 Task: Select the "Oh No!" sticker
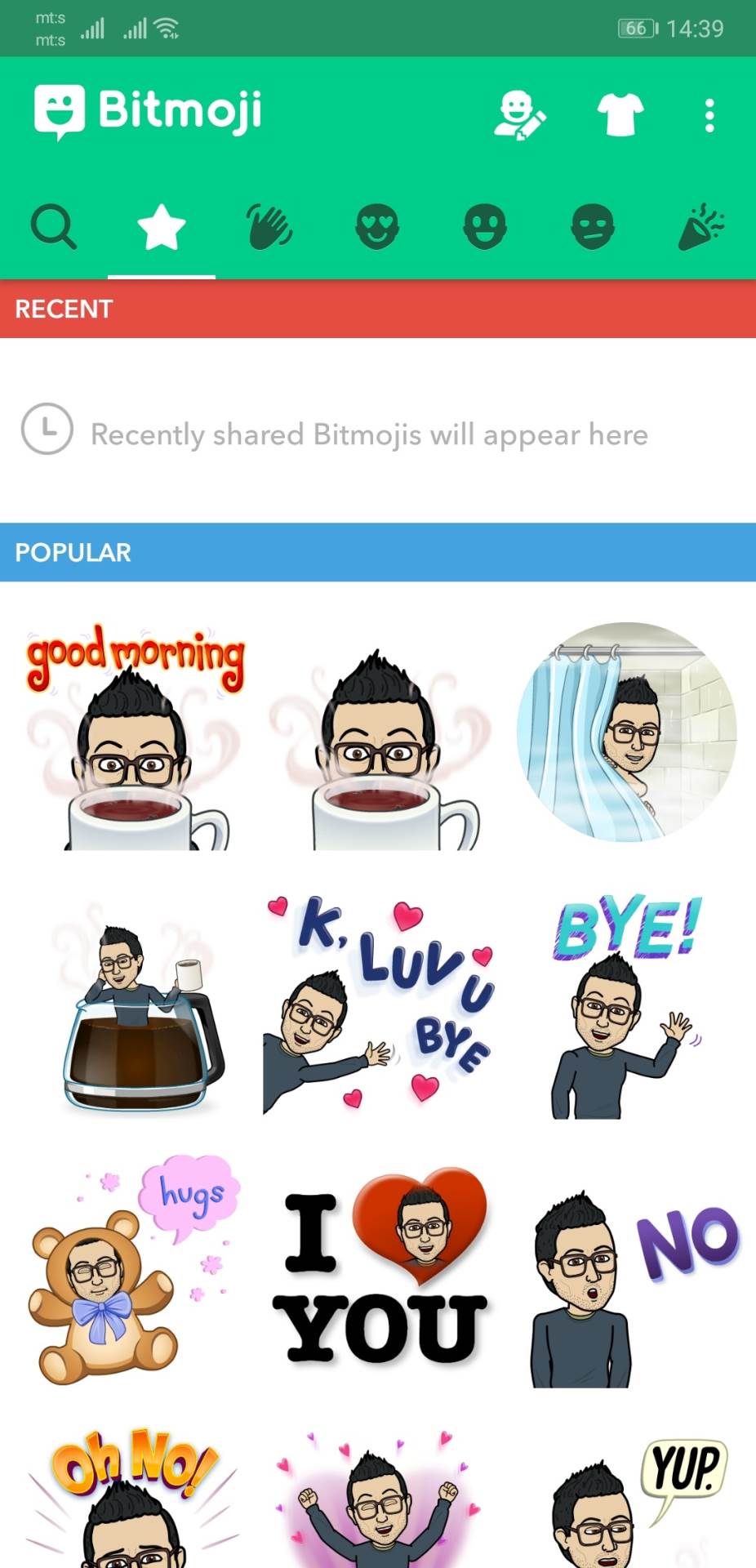tap(131, 1499)
